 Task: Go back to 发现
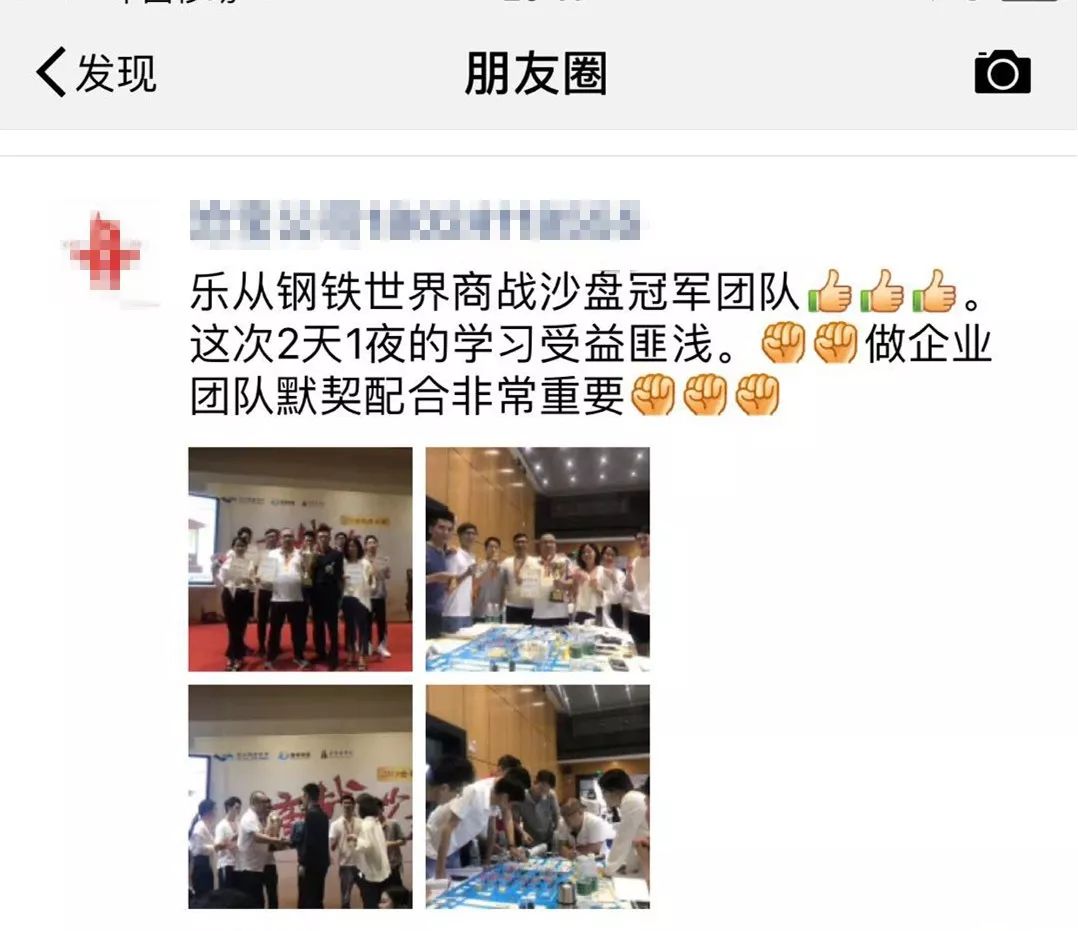tap(95, 74)
